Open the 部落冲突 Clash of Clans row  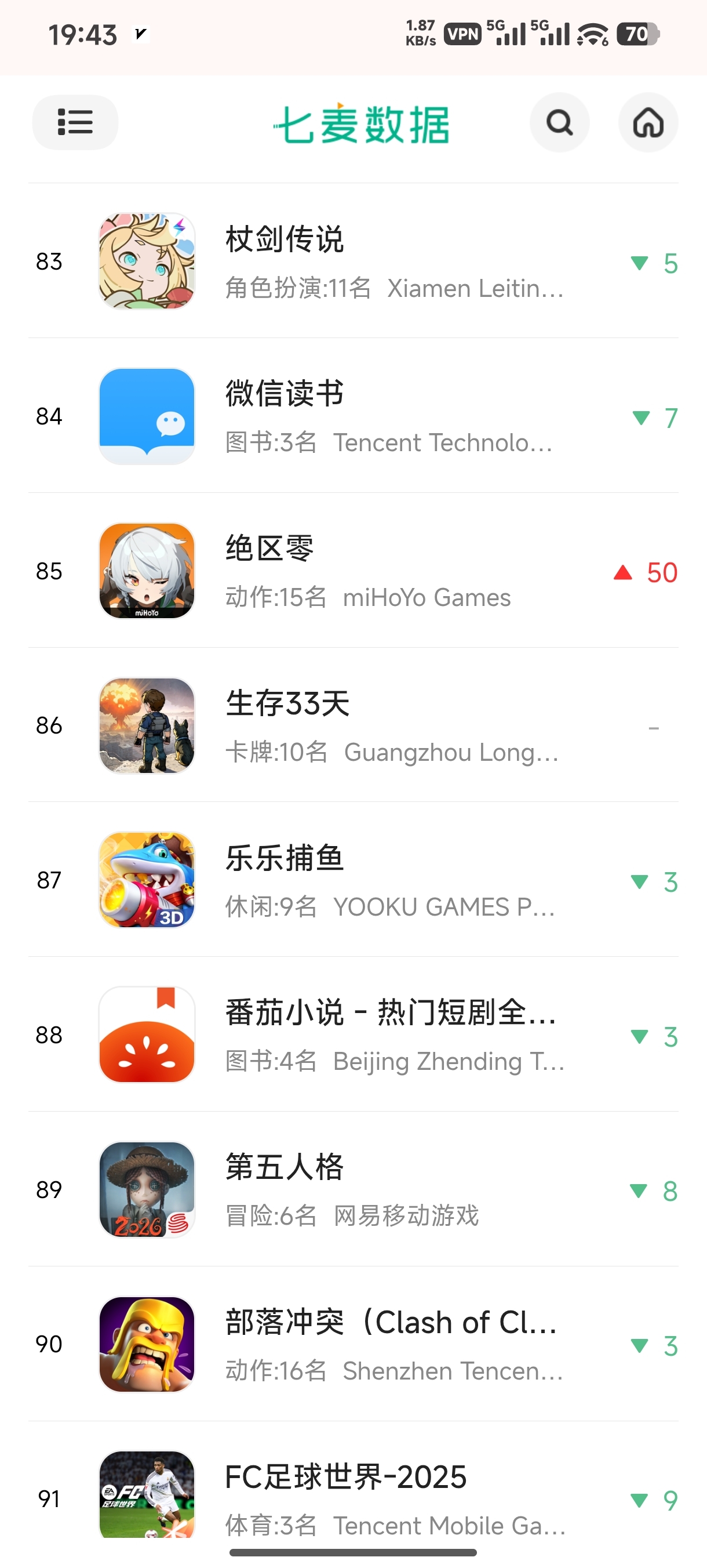point(353,1344)
